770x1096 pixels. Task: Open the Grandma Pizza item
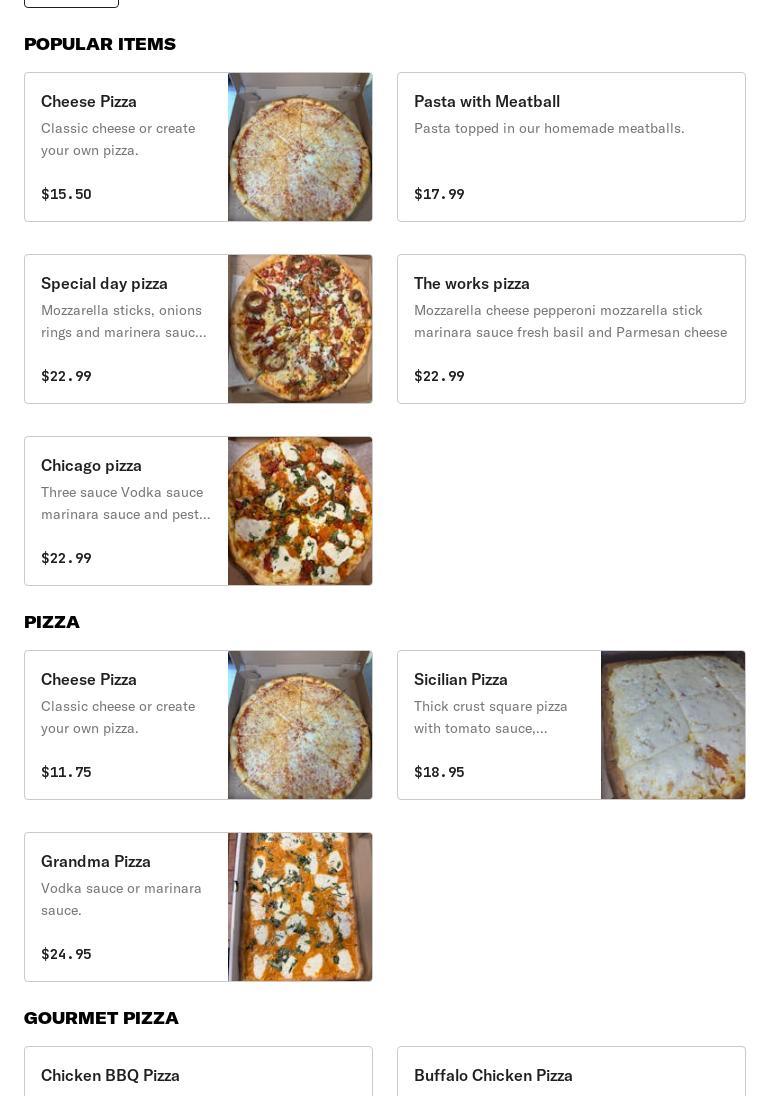click(198, 907)
